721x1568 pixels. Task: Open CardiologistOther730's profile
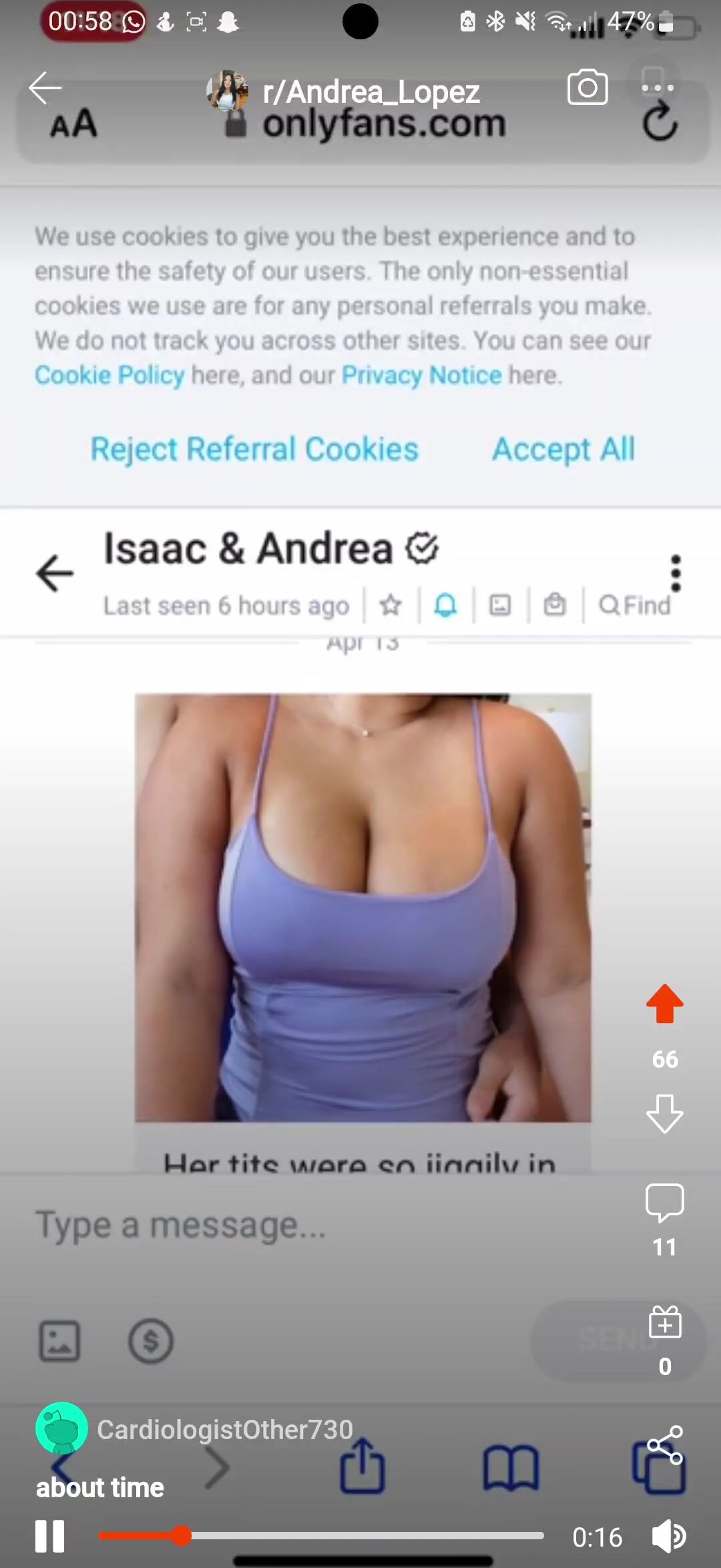click(x=224, y=1430)
